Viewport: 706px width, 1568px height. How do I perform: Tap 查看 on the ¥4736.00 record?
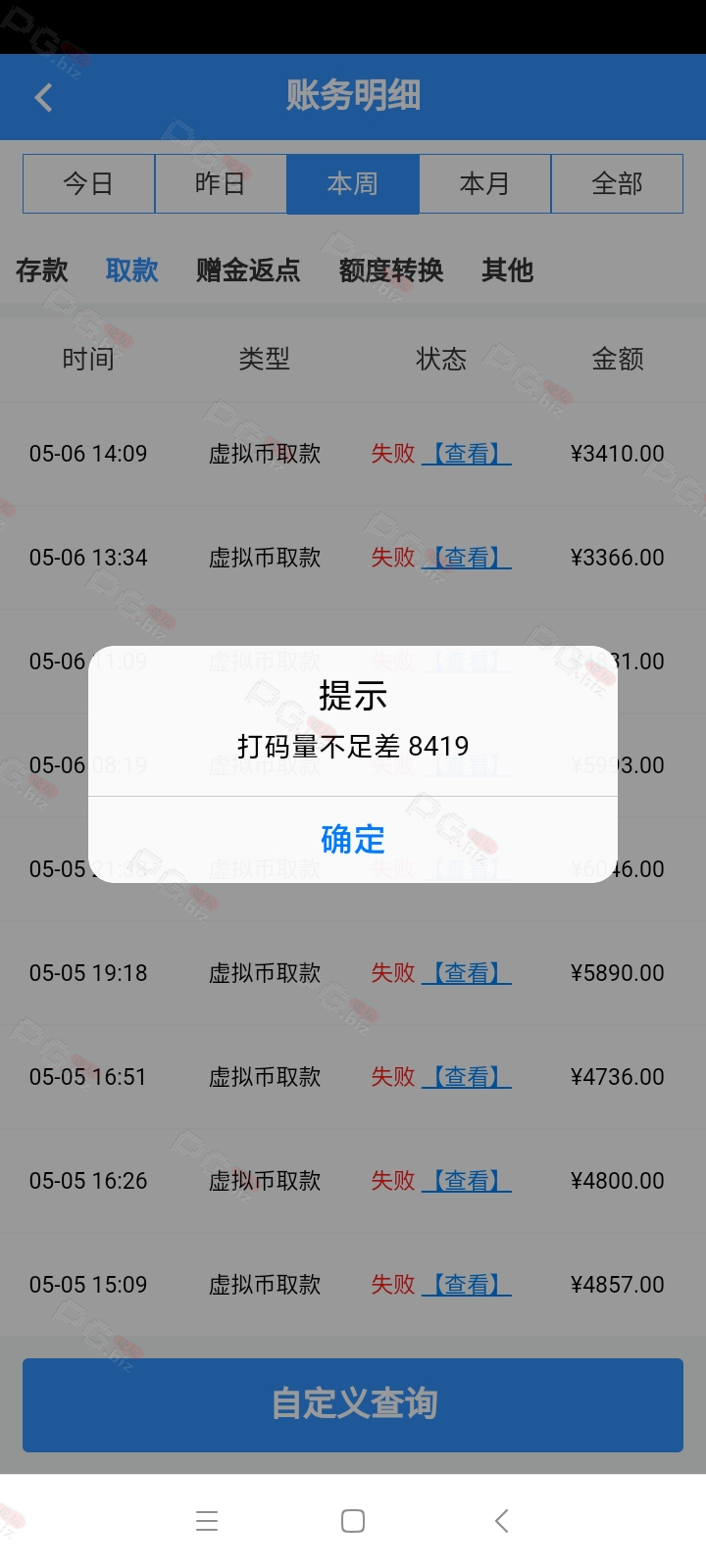(x=467, y=1077)
